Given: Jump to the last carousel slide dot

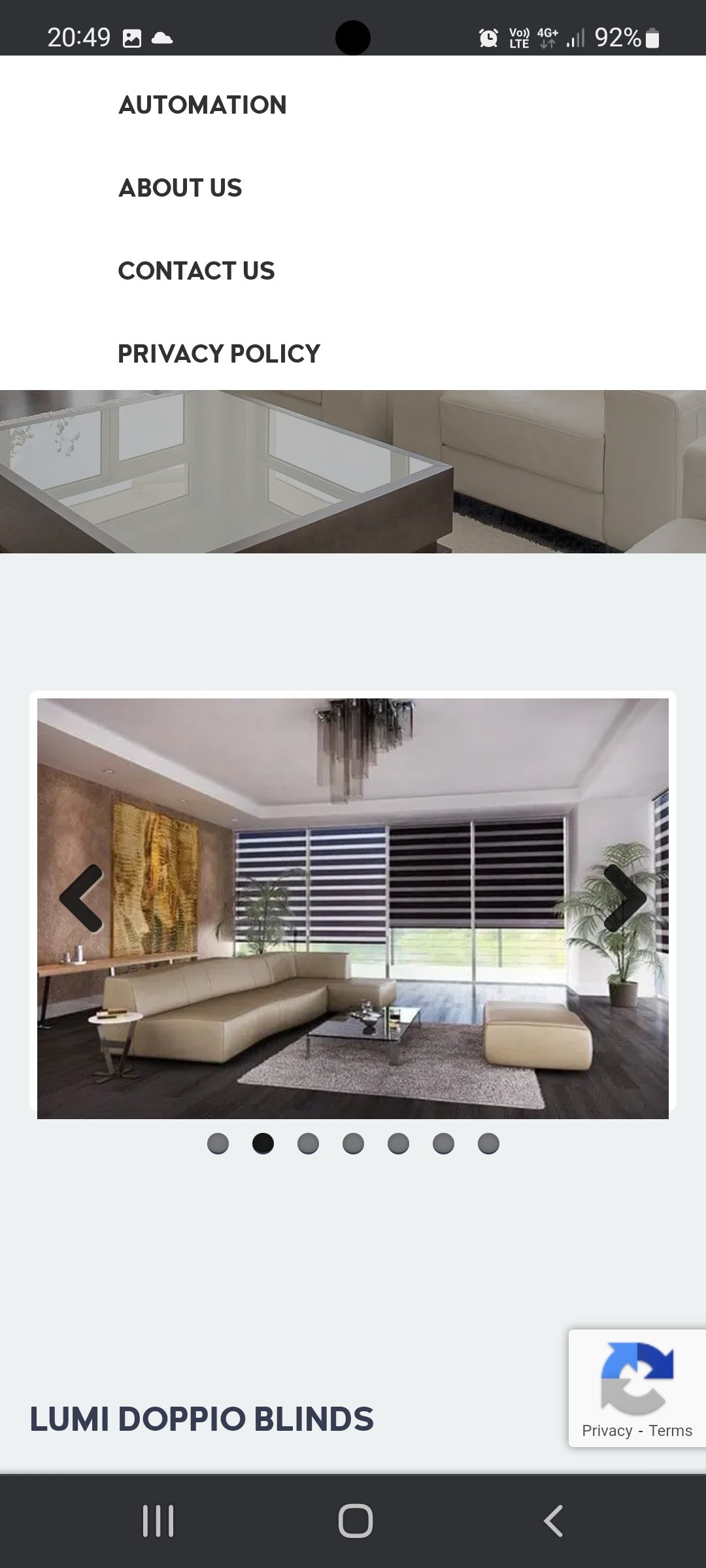Looking at the screenshot, I should 488,1143.
